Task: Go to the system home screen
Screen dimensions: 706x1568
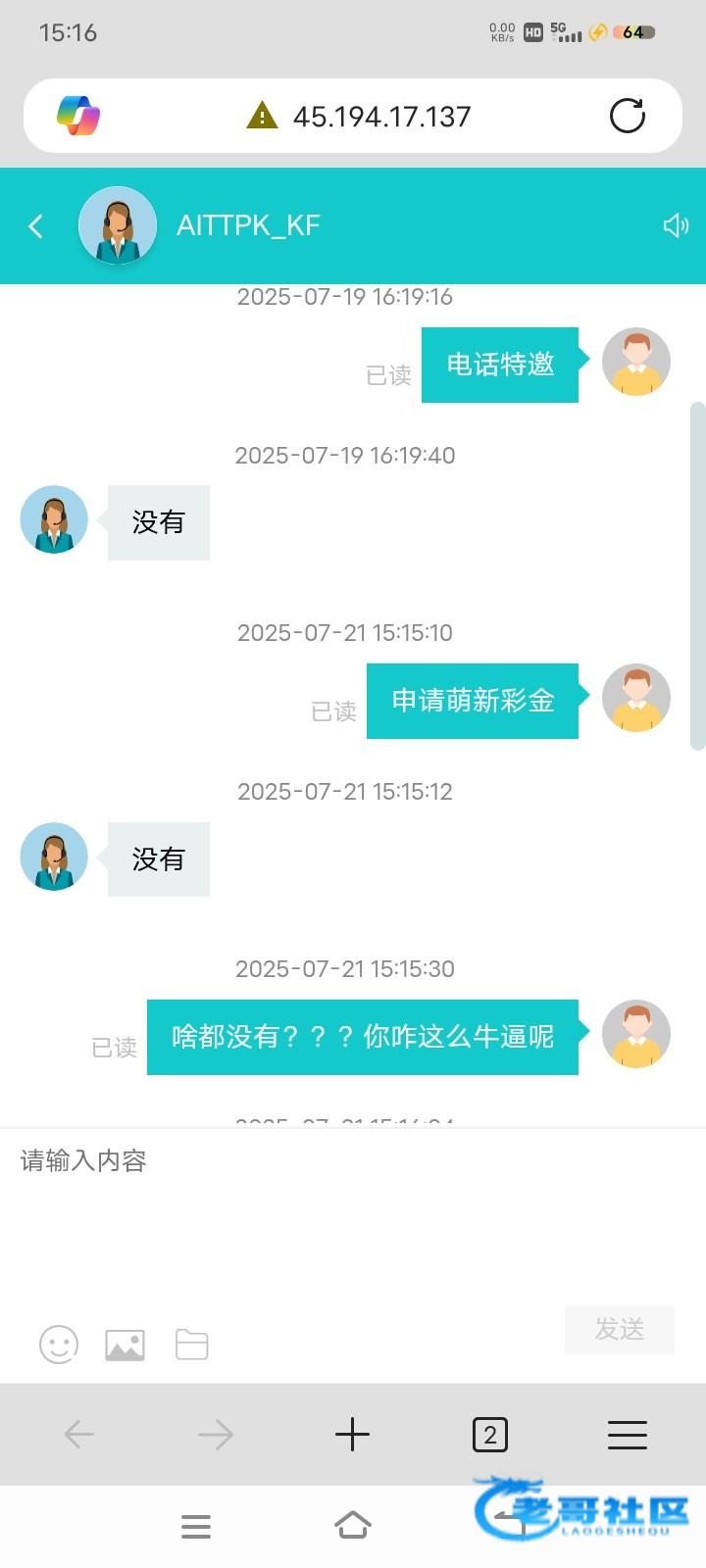Action: [x=353, y=1525]
